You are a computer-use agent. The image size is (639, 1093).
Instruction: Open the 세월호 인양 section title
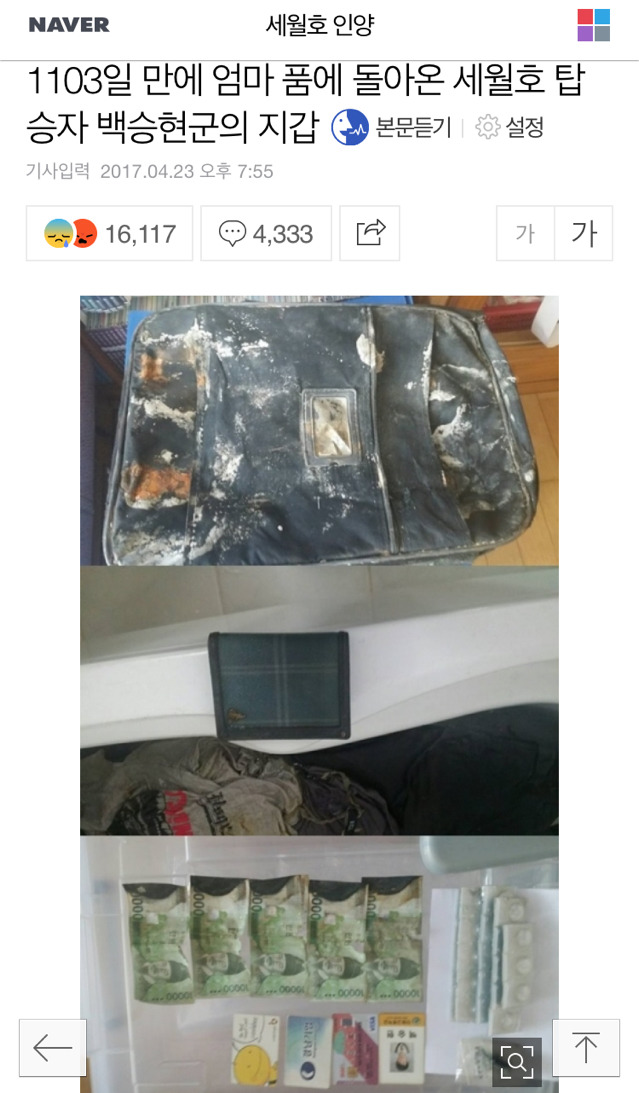tap(320, 25)
